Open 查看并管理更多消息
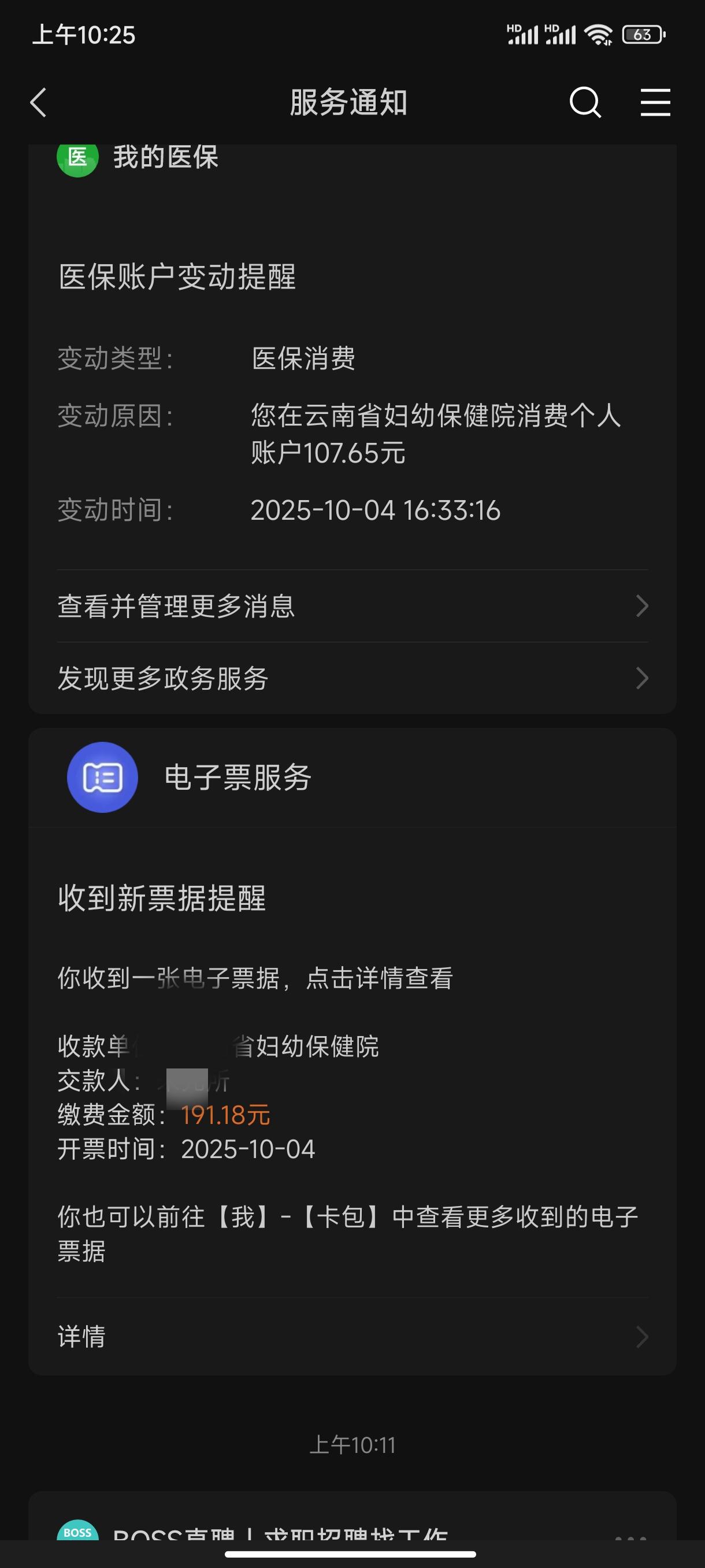705x1568 pixels. click(352, 607)
